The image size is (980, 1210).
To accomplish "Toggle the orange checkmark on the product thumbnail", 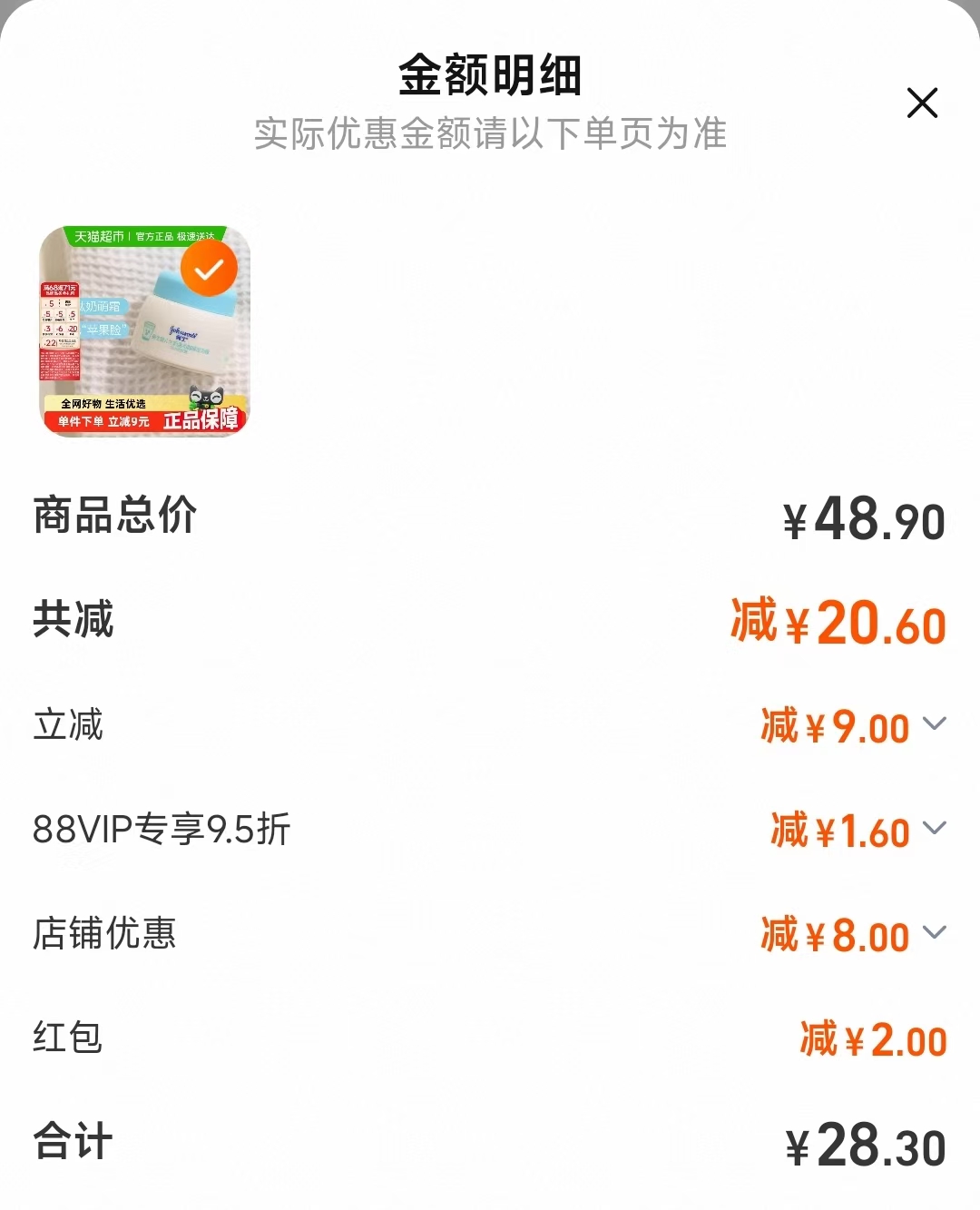I will pyautogui.click(x=210, y=270).
